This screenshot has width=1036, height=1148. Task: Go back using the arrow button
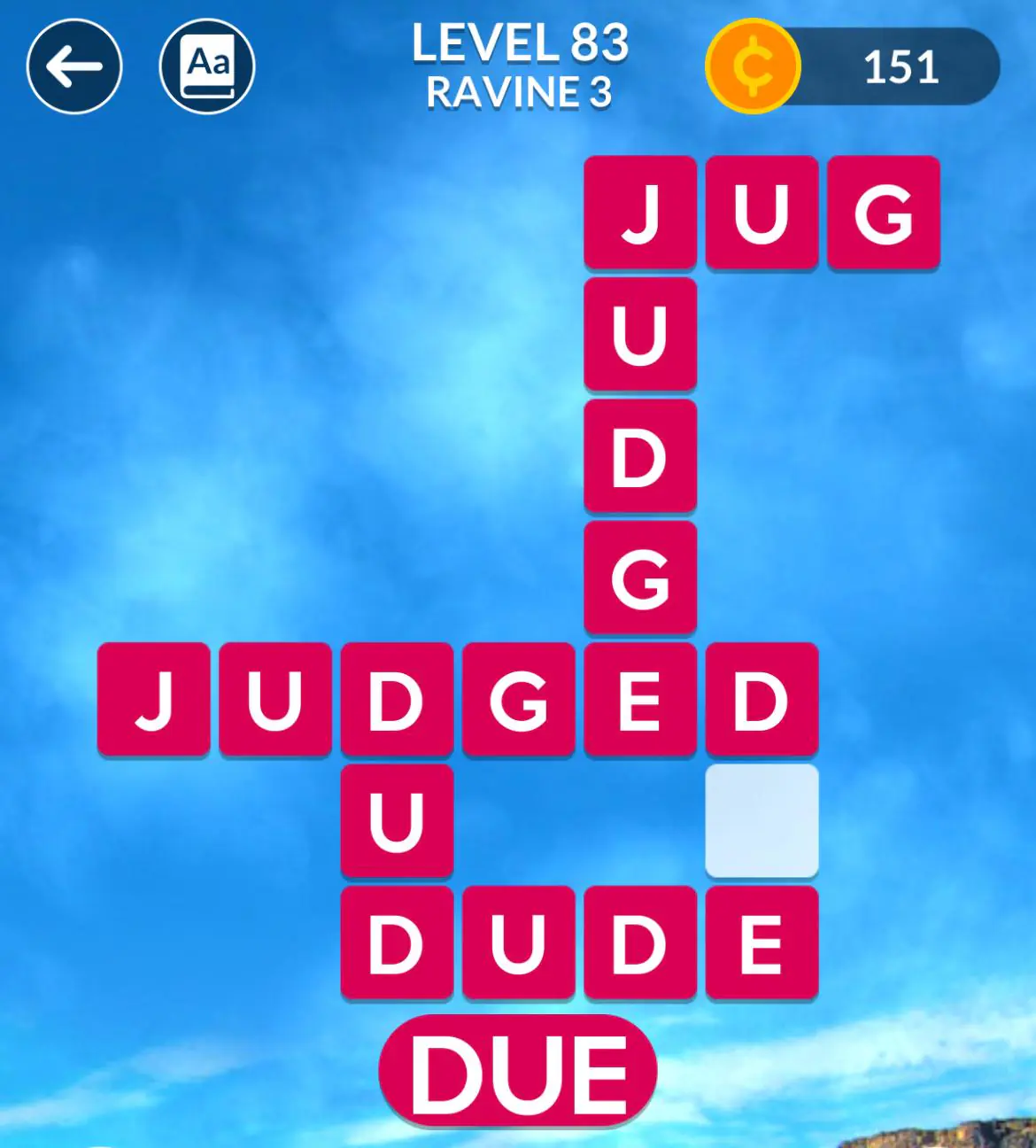(x=74, y=66)
